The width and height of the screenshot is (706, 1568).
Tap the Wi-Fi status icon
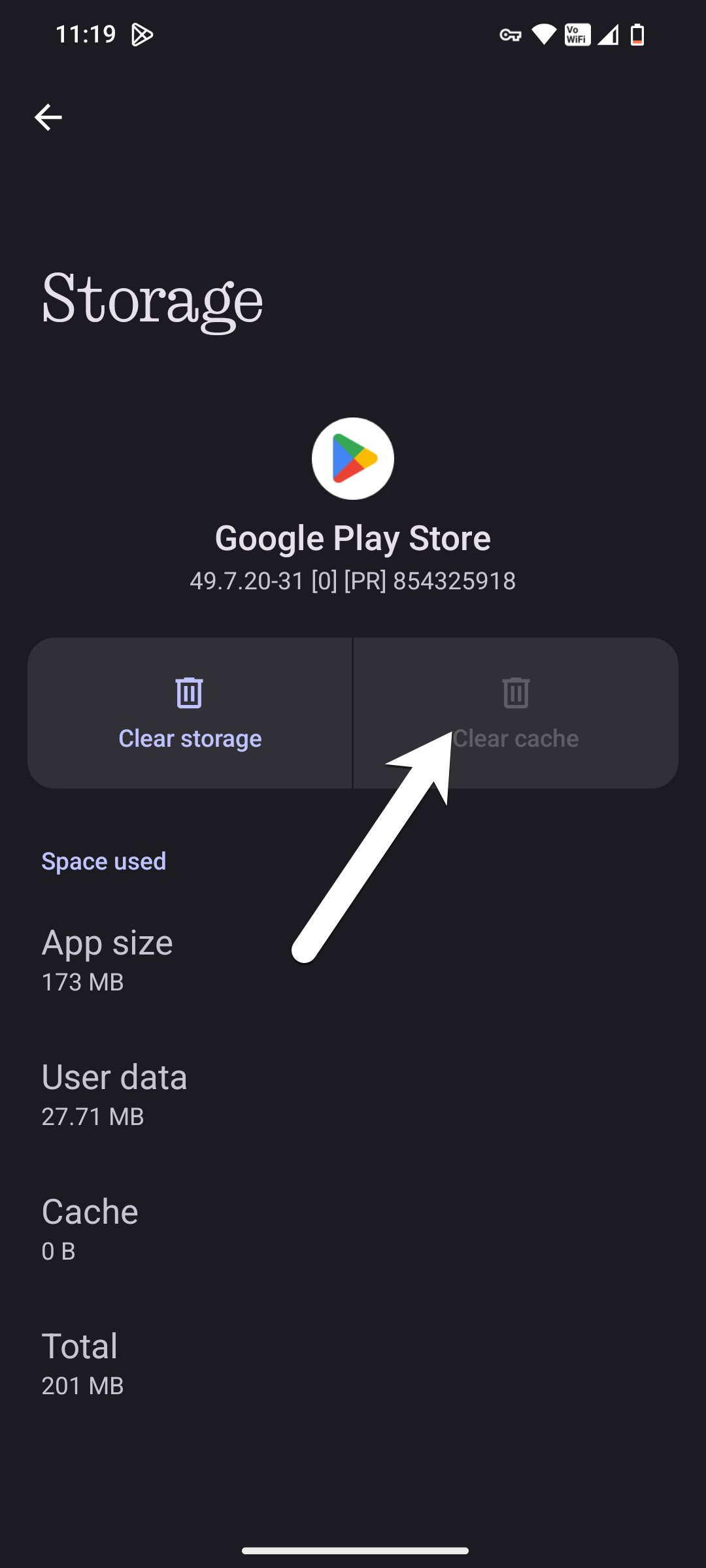(543, 35)
